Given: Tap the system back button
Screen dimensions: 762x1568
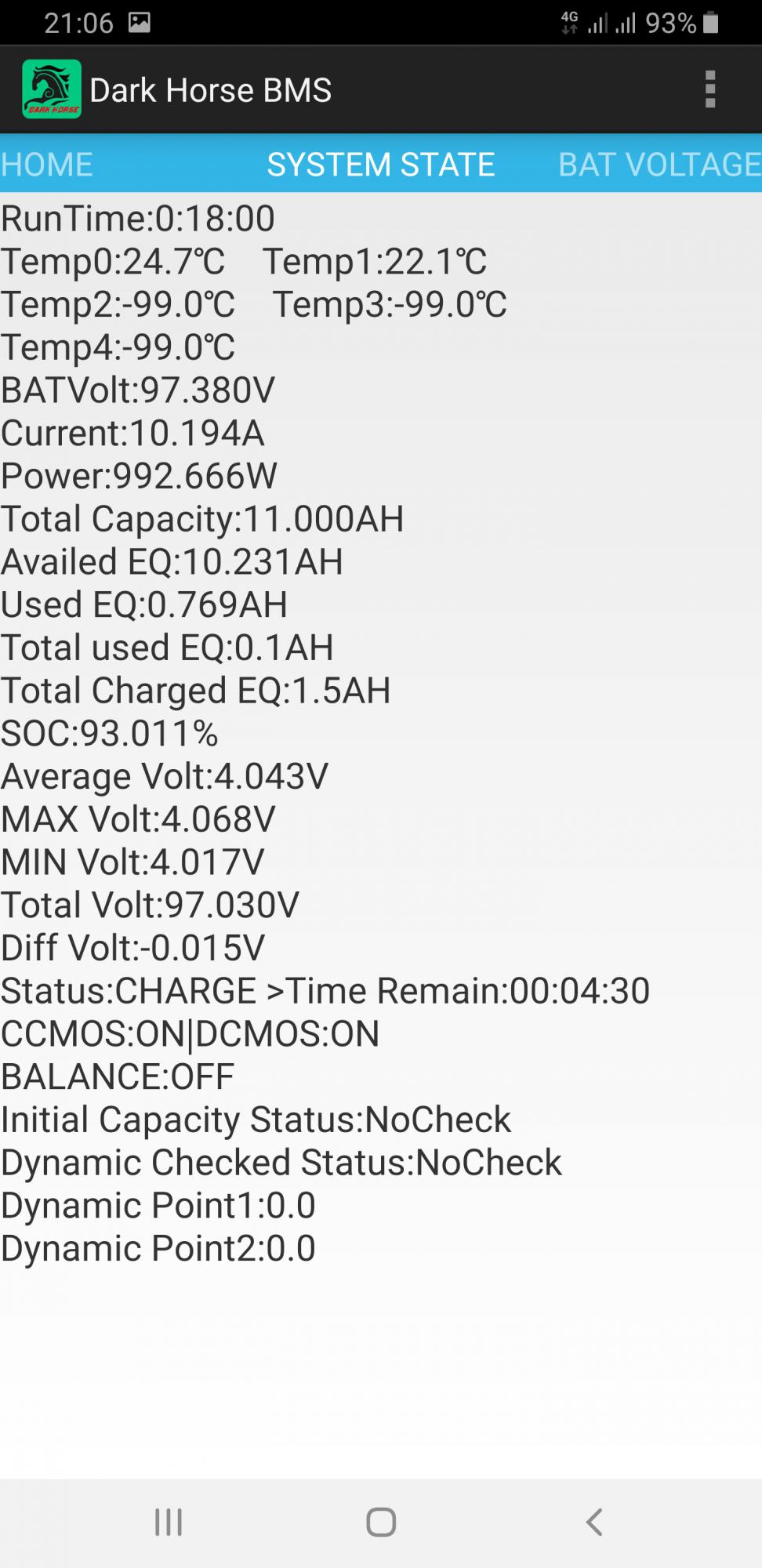Looking at the screenshot, I should coord(594,1523).
